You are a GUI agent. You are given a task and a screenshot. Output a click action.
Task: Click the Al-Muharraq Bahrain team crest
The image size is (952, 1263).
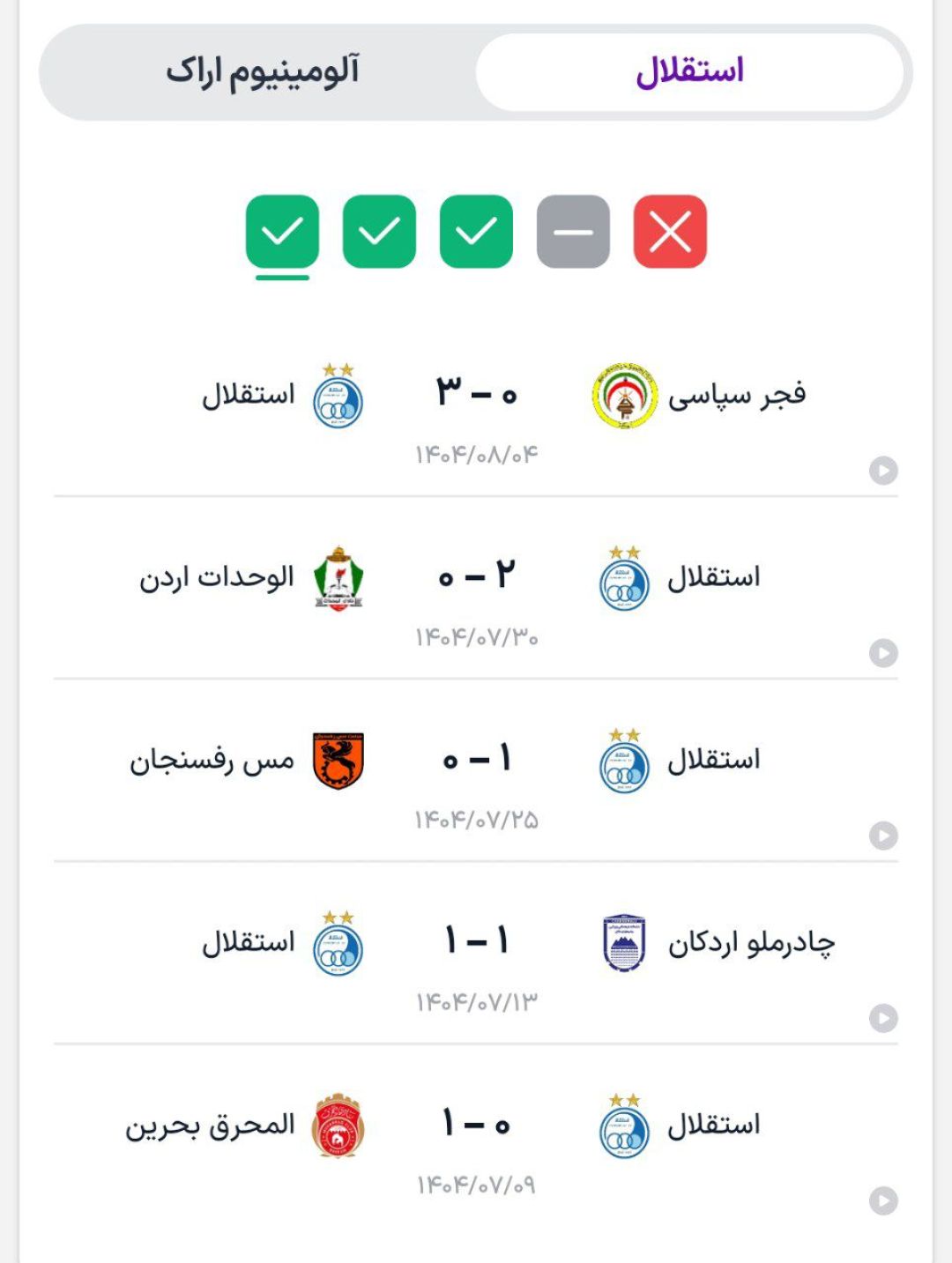340,1126
